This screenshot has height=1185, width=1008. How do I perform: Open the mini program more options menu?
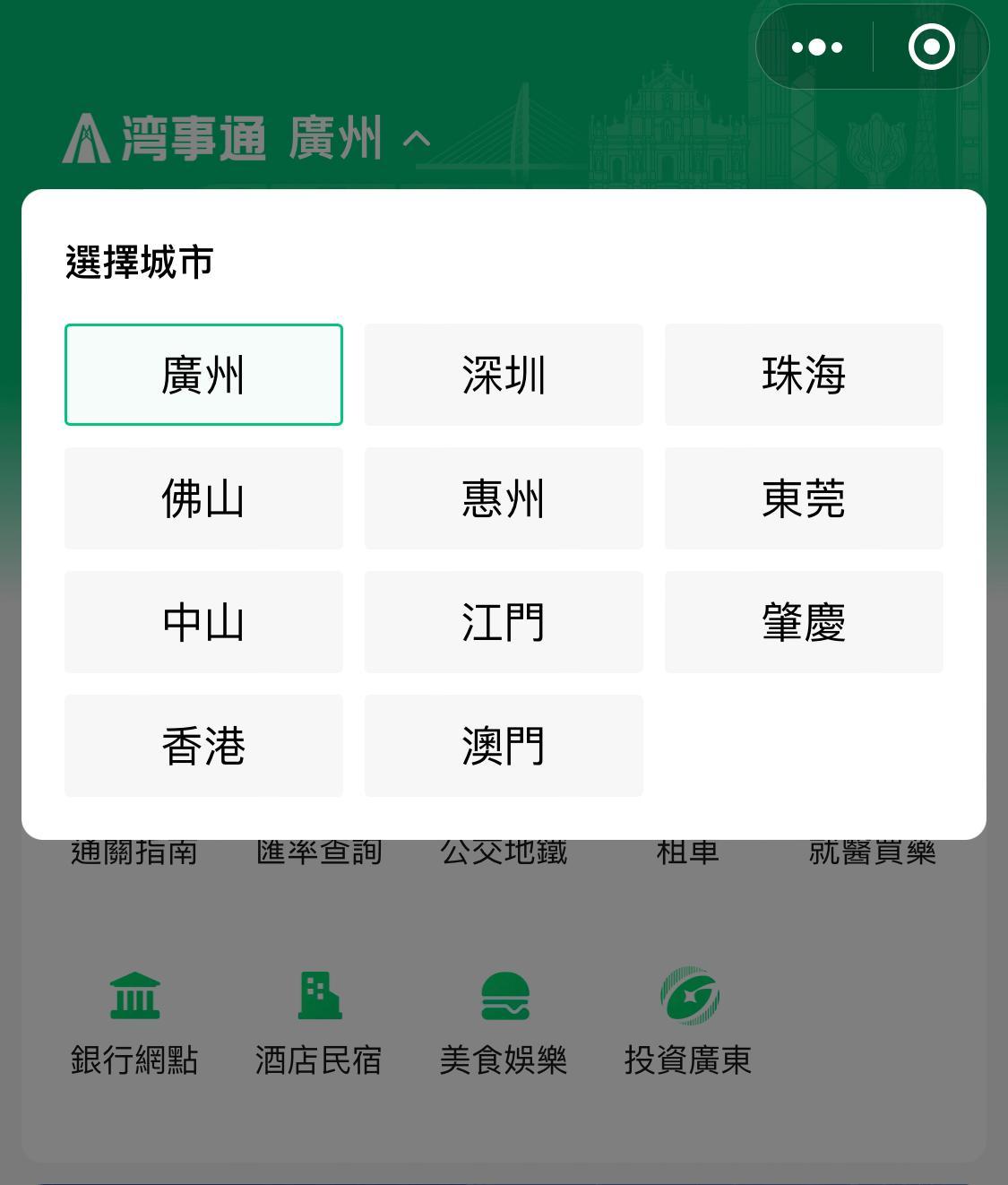point(816,48)
